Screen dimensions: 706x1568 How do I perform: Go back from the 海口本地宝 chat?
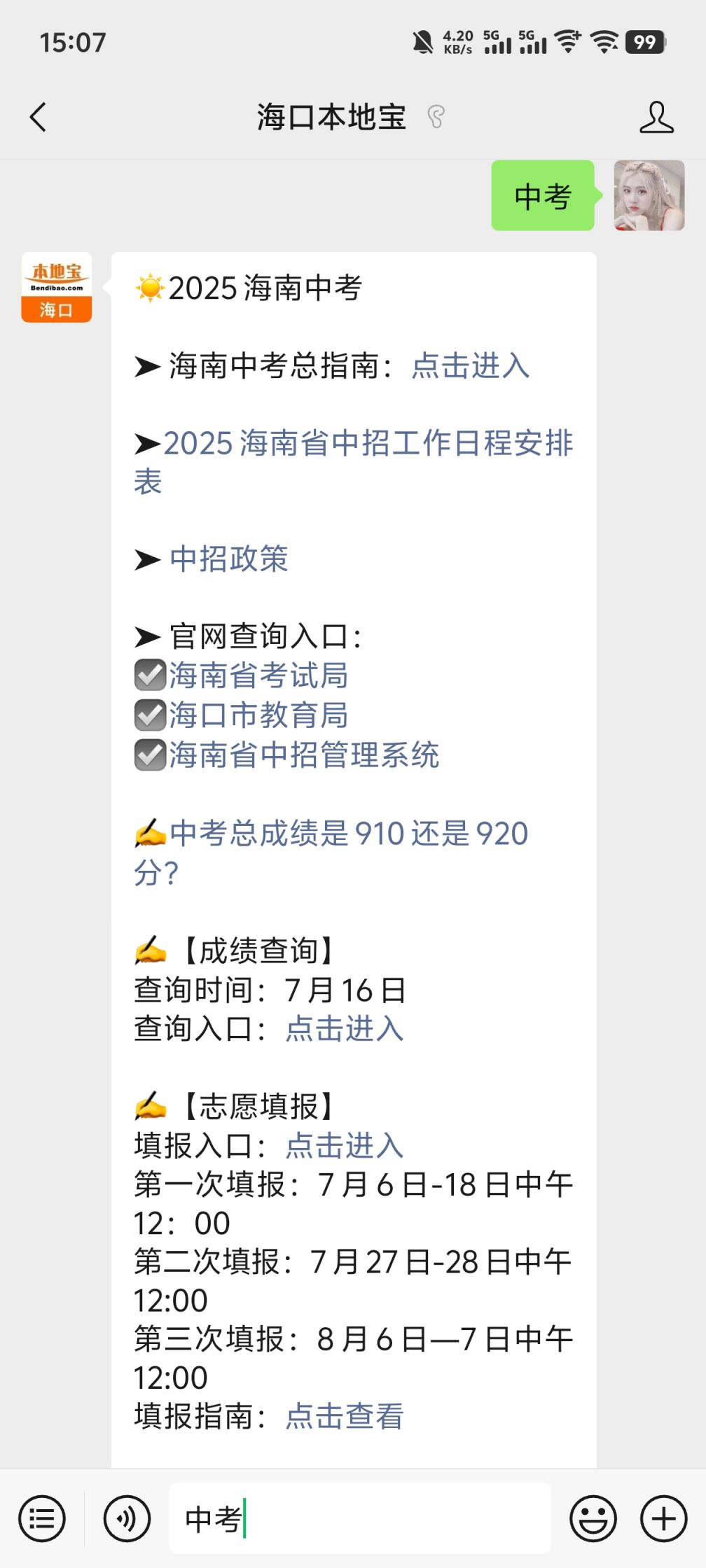point(39,117)
